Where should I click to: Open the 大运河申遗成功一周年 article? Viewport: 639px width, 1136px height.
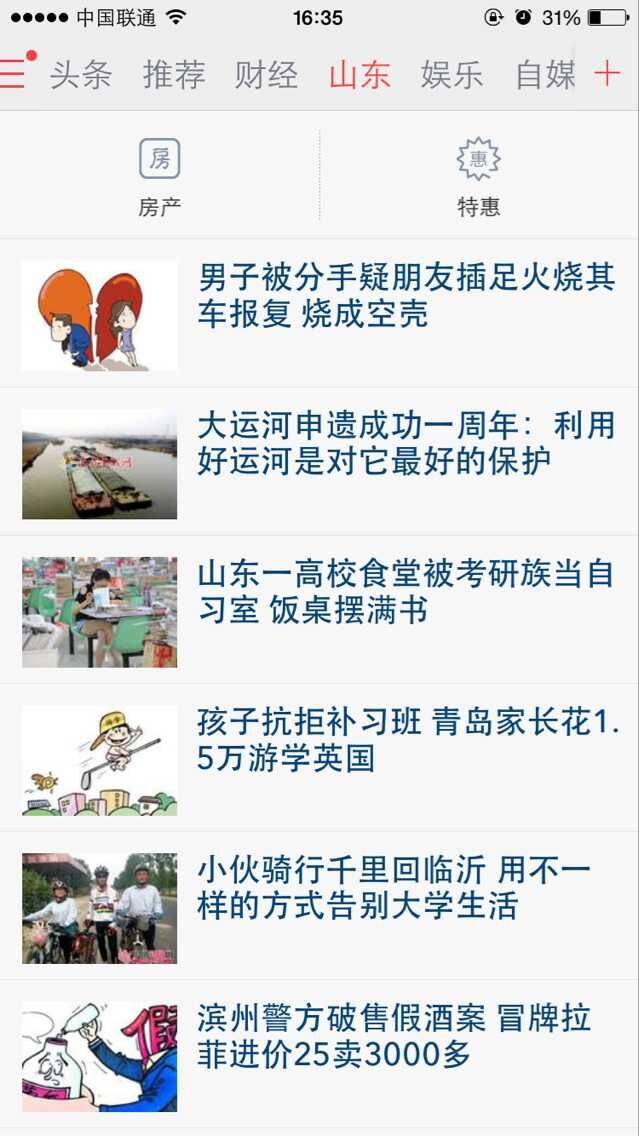pyautogui.click(x=405, y=444)
